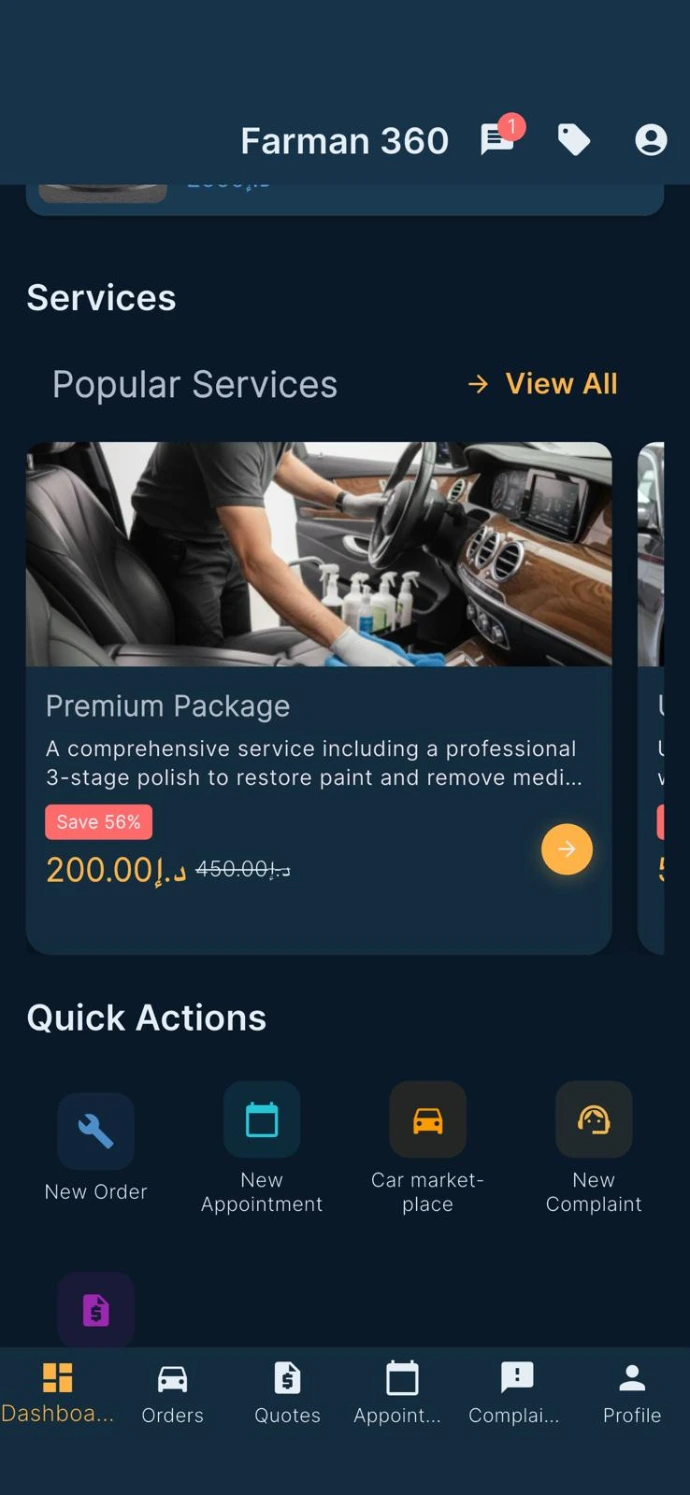Open the account avatar icon

point(651,140)
